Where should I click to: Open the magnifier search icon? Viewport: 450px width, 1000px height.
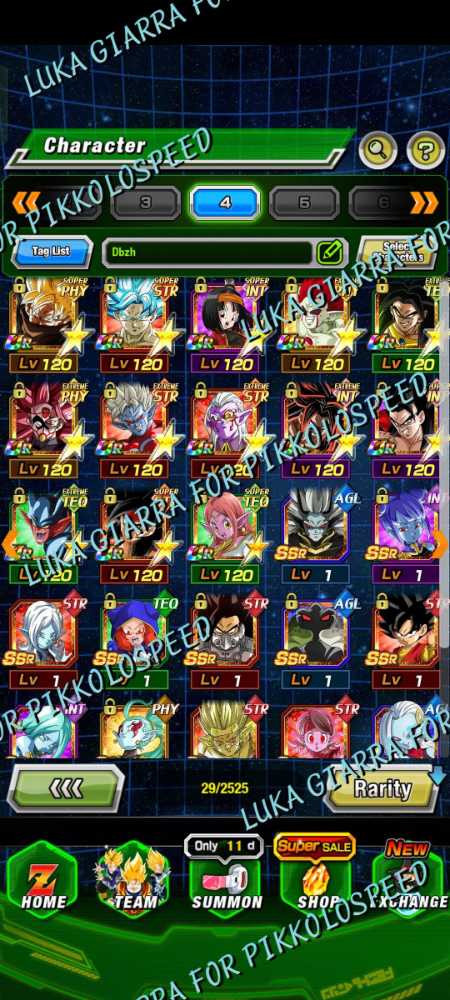click(378, 151)
